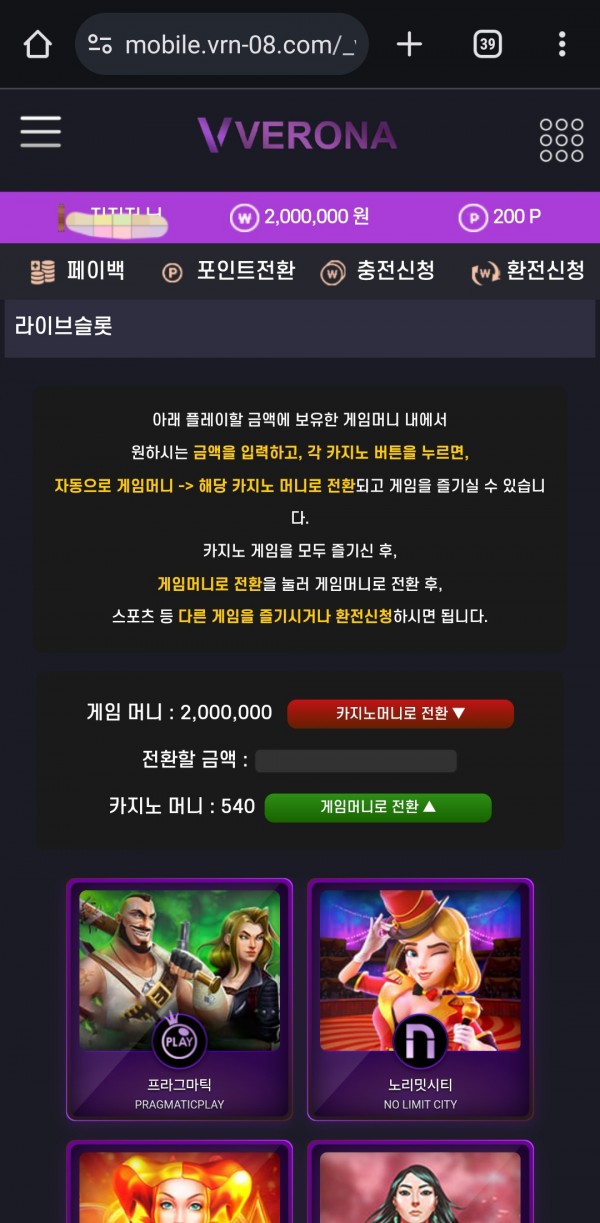Screen dimensions: 600x1223
Task: Focus the 전환할 금액 amount field
Action: coord(355,761)
